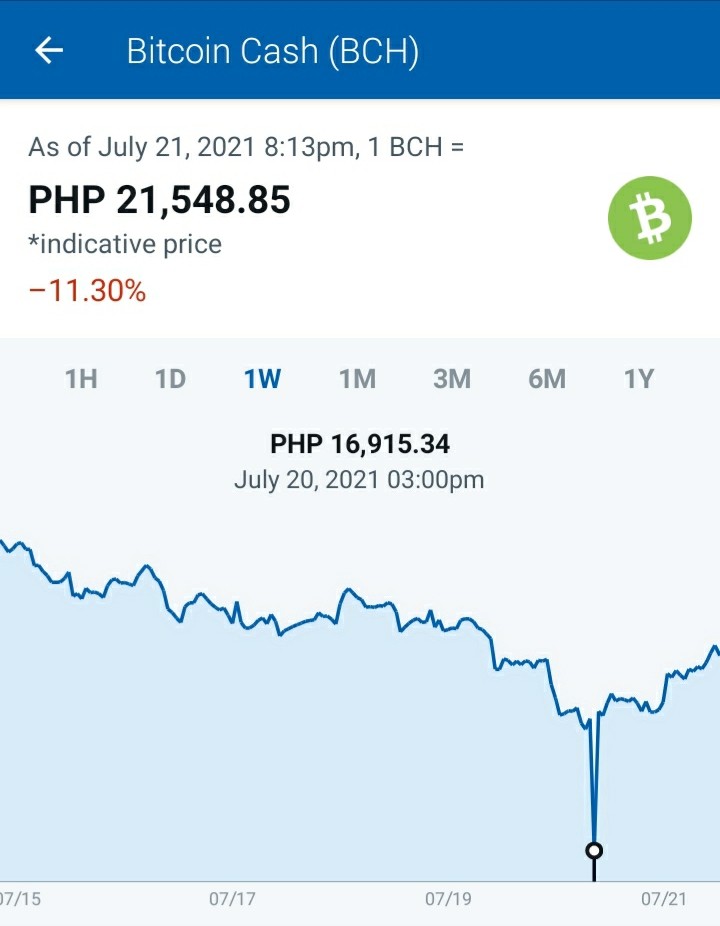View the 6M price history
Image resolution: width=720 pixels, height=926 pixels.
click(x=547, y=379)
